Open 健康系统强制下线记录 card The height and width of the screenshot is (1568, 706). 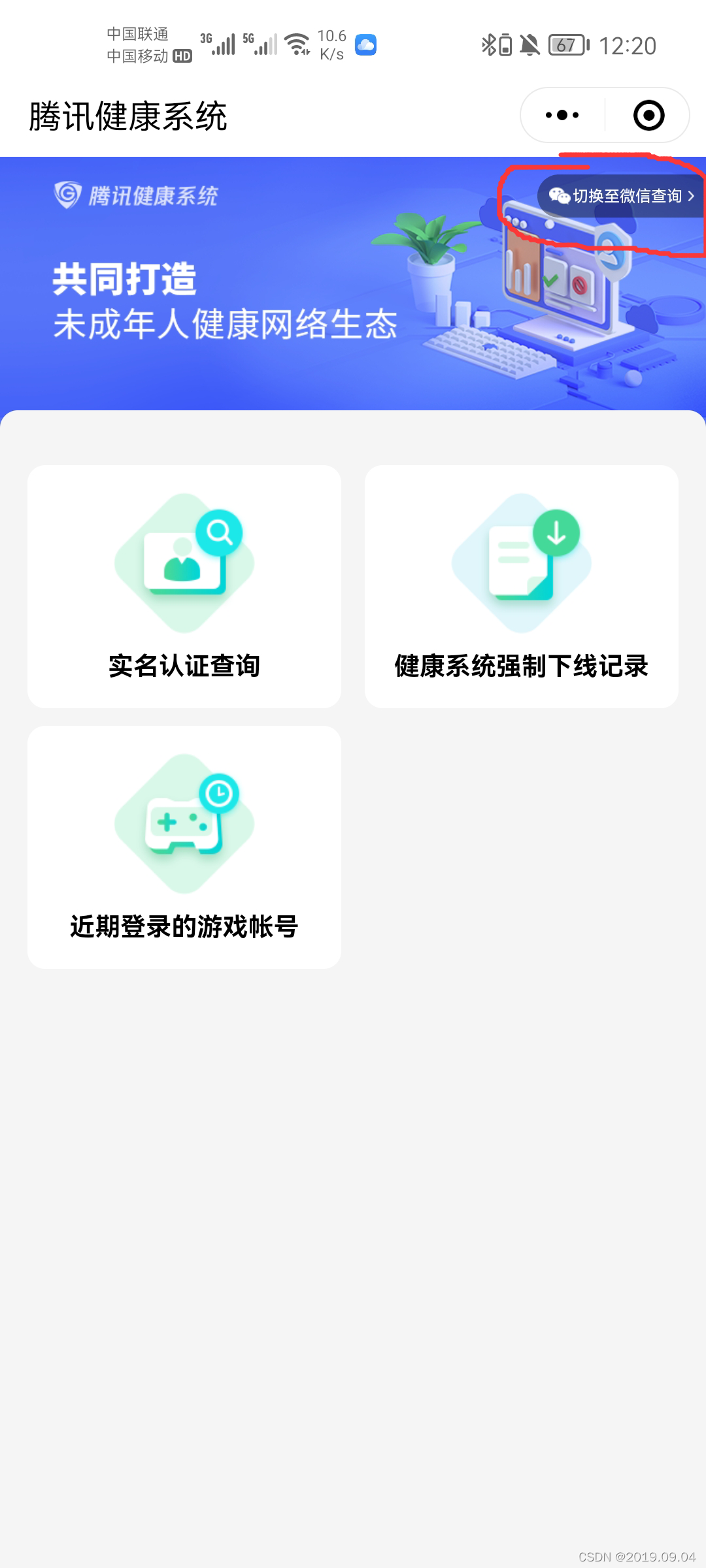pyautogui.click(x=521, y=586)
